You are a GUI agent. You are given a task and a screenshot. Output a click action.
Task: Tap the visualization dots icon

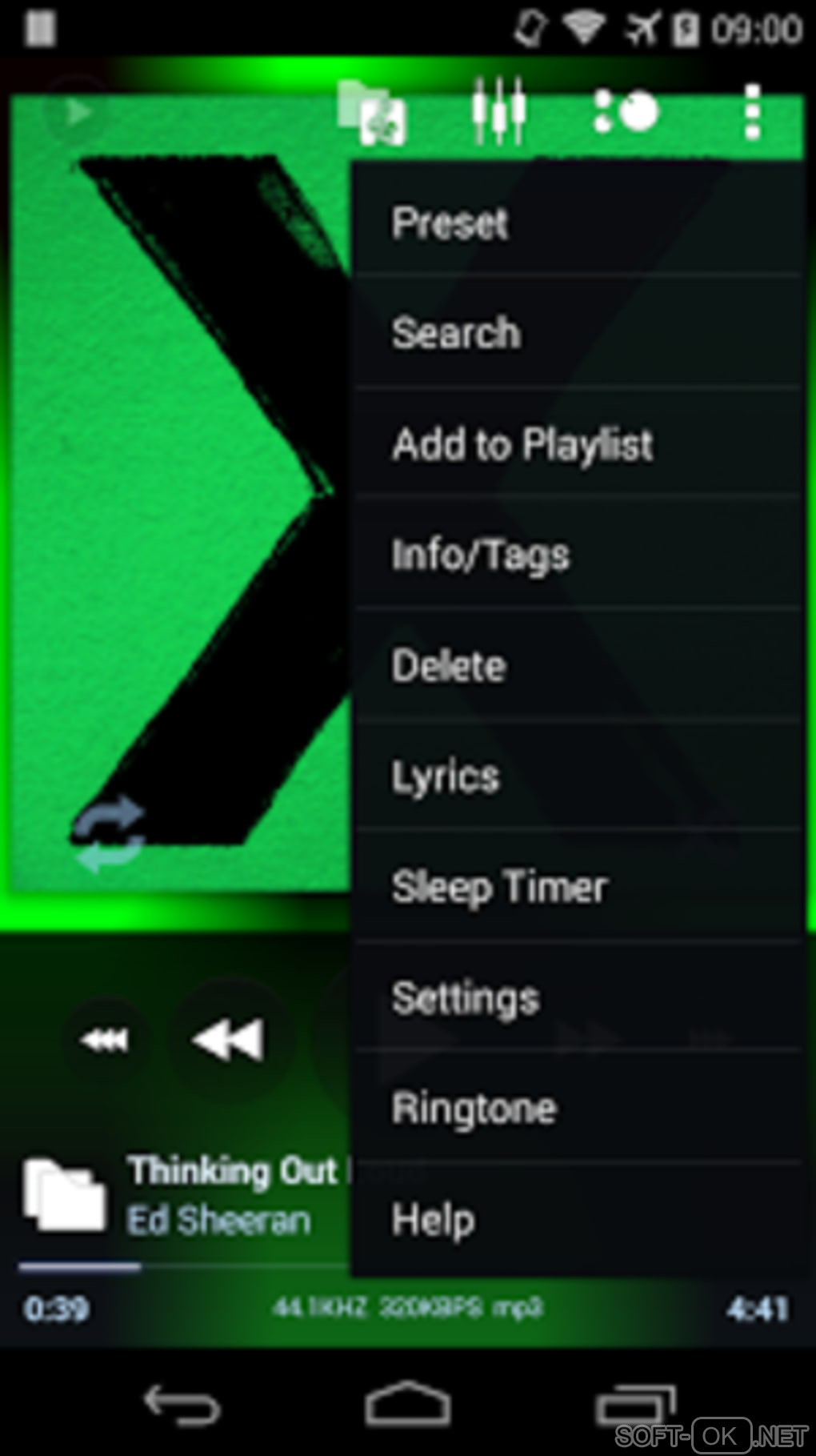(x=626, y=111)
